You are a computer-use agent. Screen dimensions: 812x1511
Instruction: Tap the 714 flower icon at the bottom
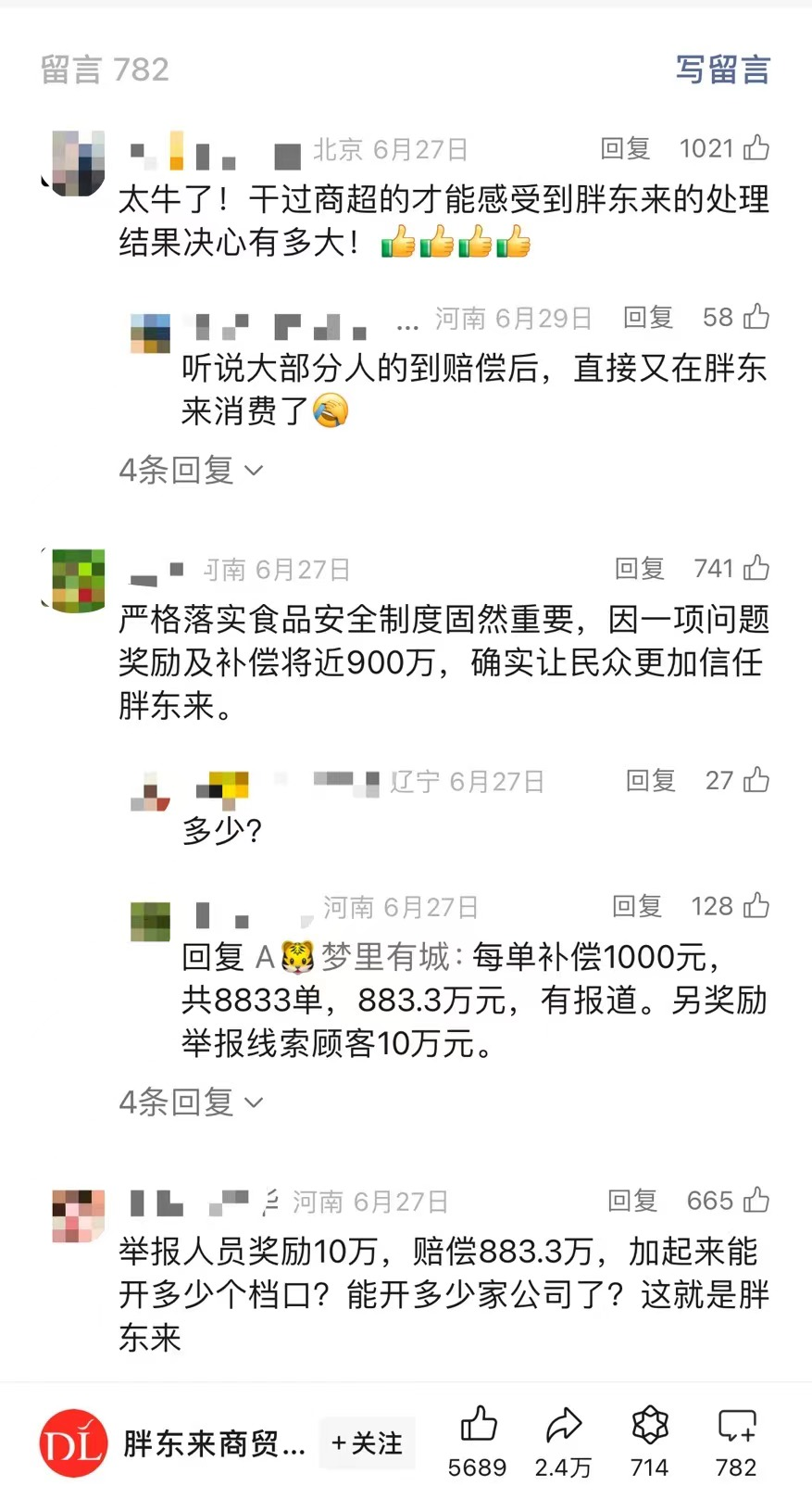(x=649, y=1427)
